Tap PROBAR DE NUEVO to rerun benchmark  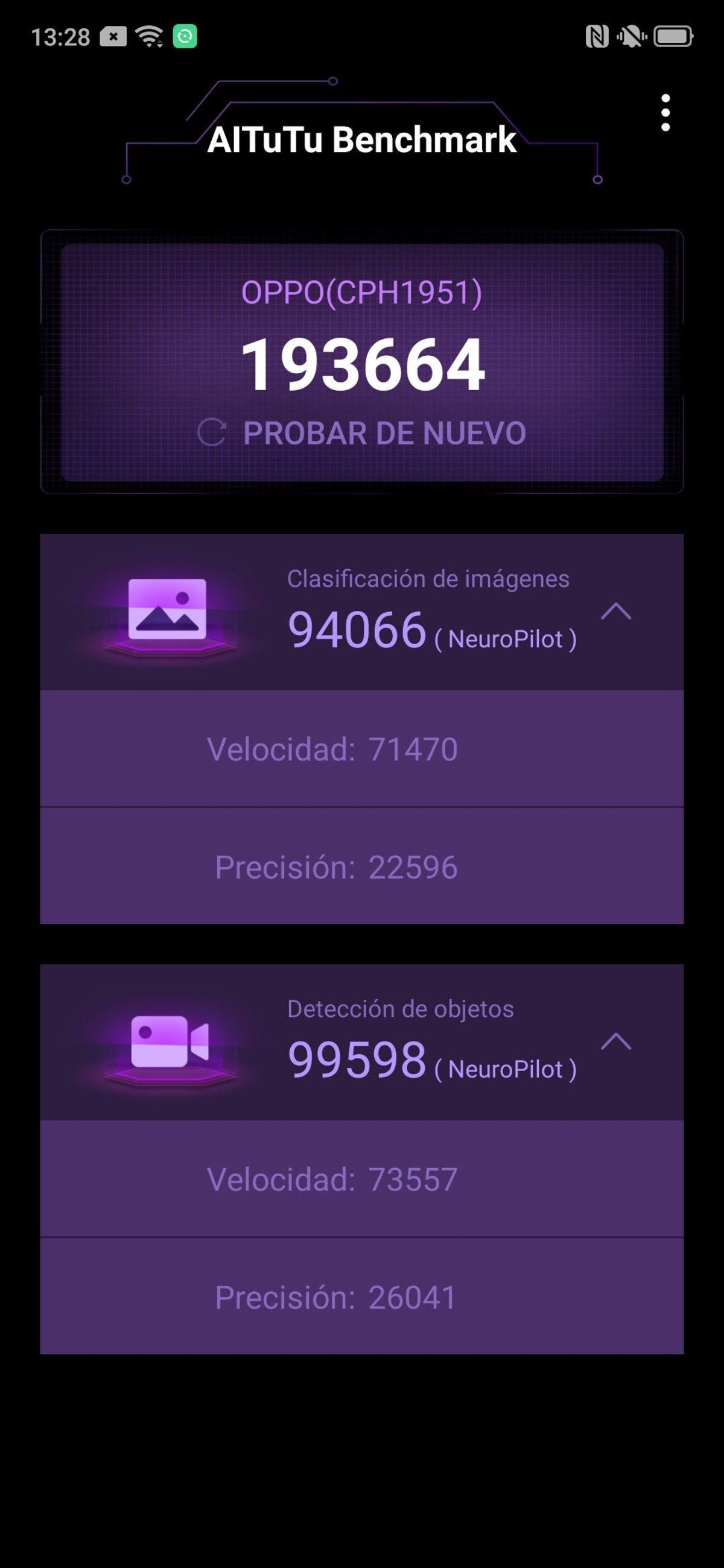[x=363, y=433]
